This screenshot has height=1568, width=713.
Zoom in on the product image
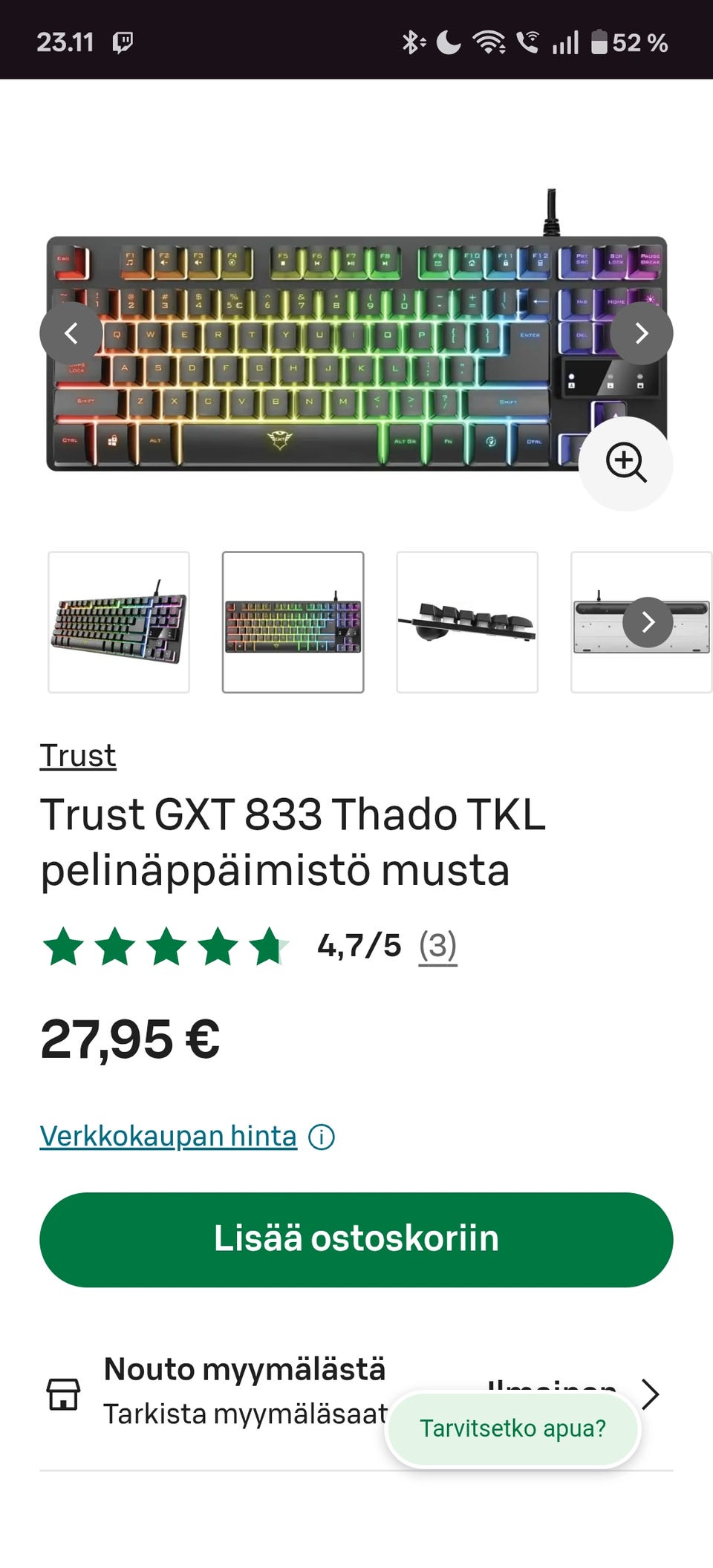[x=626, y=463]
